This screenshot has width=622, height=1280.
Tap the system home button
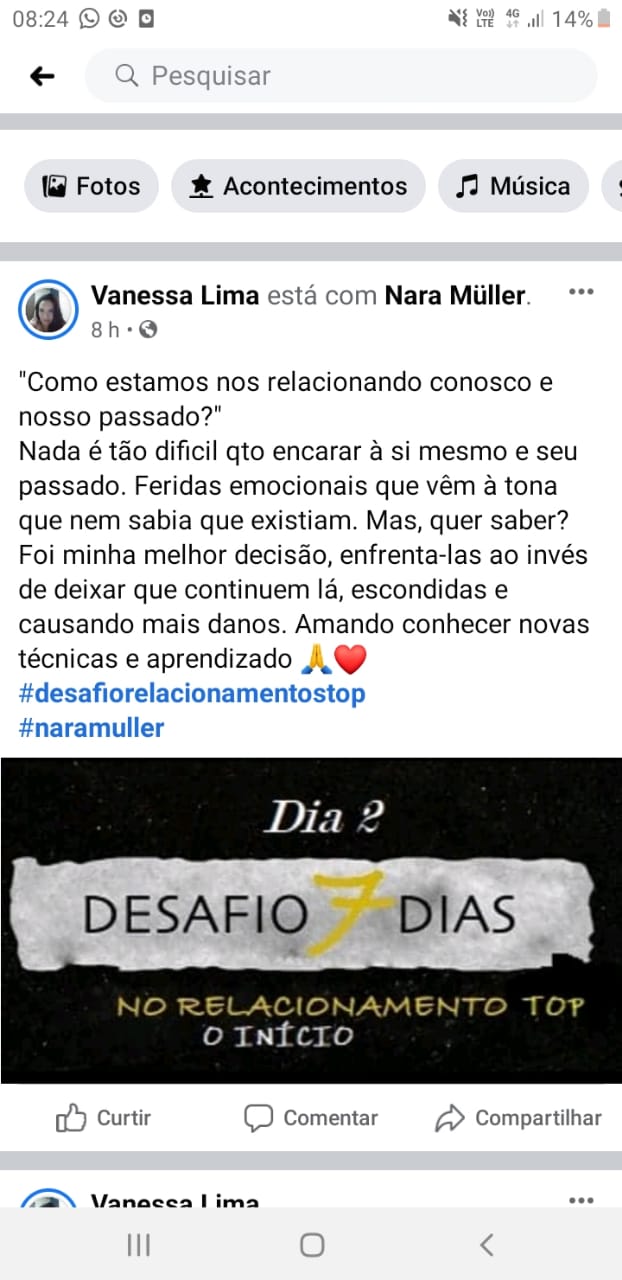[312, 1244]
